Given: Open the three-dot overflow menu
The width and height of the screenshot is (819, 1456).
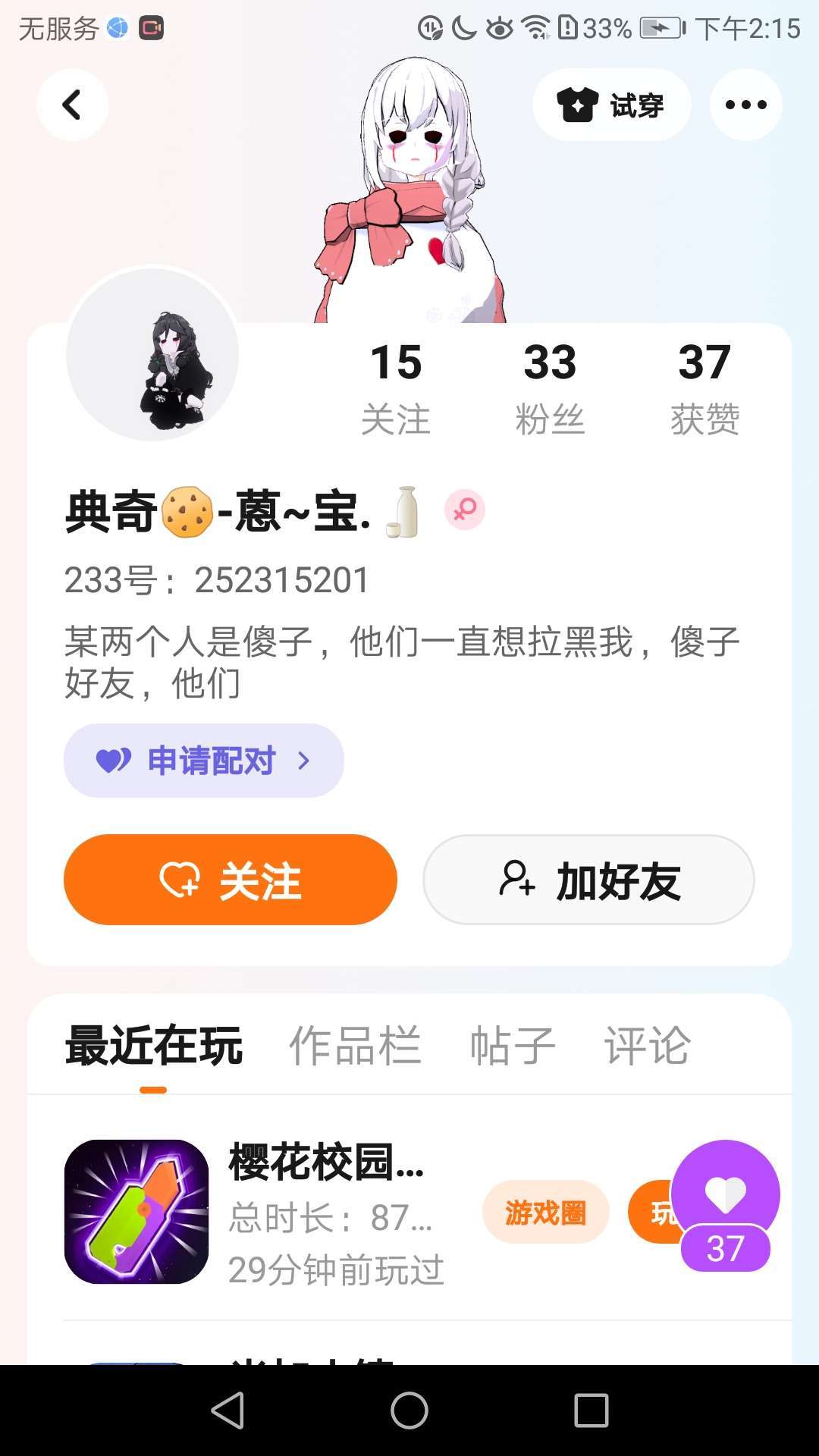Looking at the screenshot, I should (x=745, y=105).
